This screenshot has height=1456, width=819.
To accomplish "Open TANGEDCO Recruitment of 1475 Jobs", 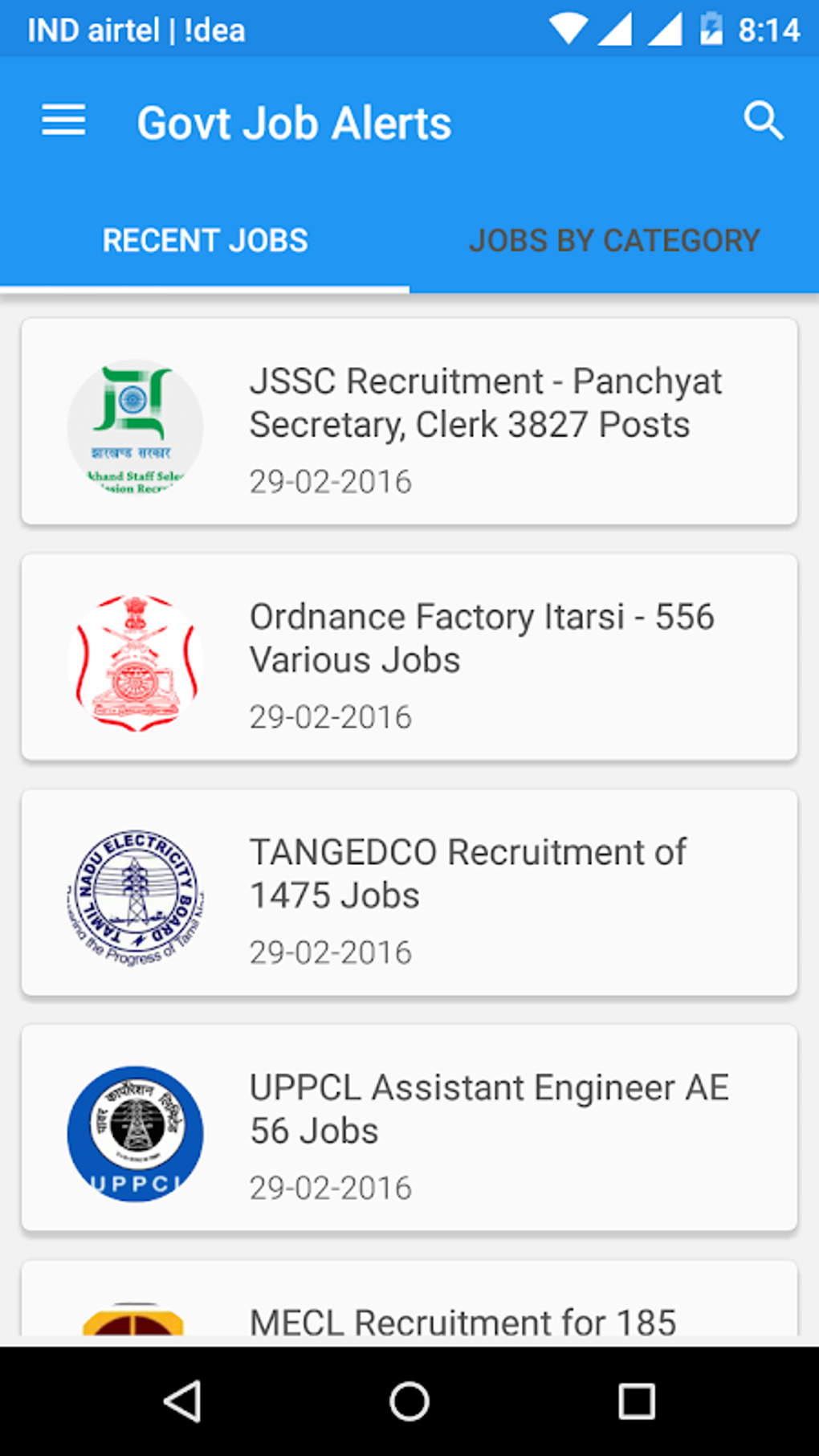I will pyautogui.click(x=409, y=893).
